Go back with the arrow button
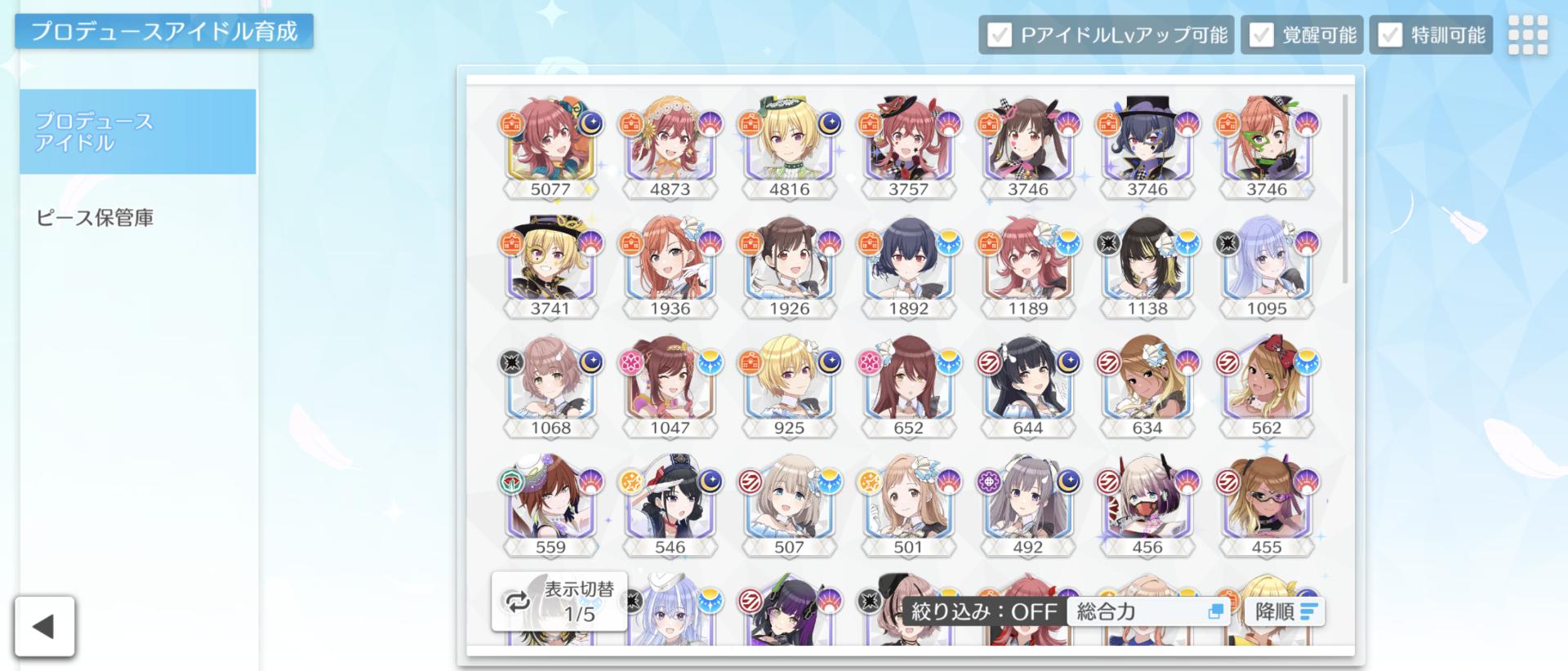The width and height of the screenshot is (1568, 671). 44,627
